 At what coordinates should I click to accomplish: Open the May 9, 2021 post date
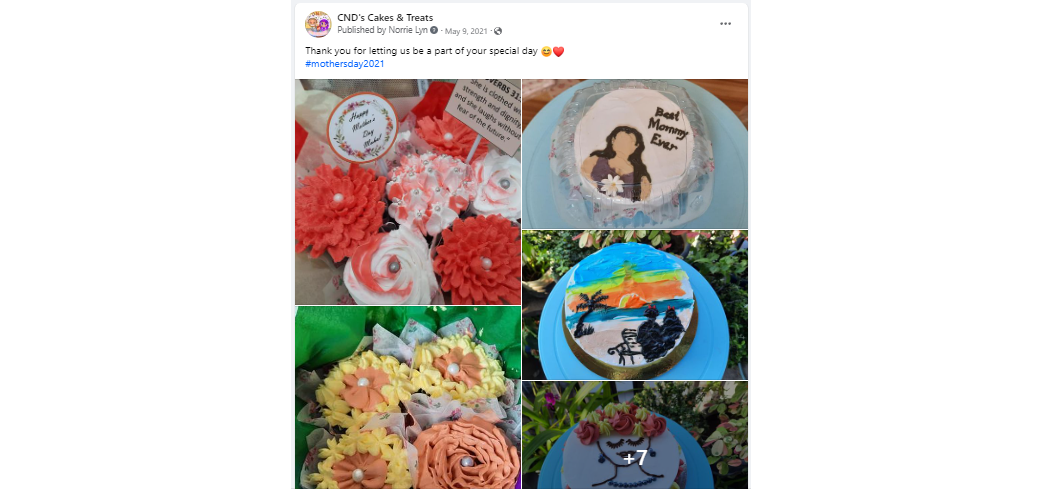click(x=466, y=31)
